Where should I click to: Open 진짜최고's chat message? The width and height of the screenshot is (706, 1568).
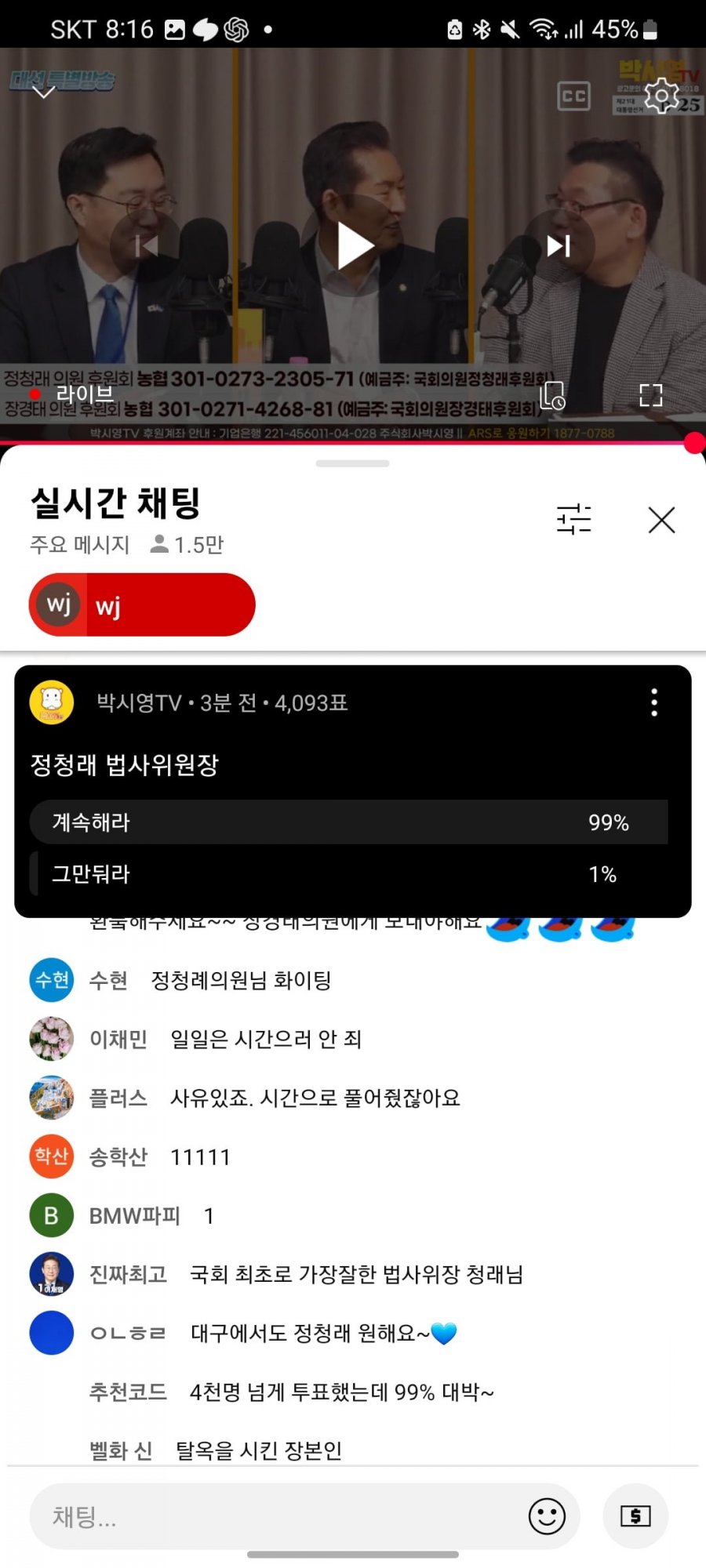[x=356, y=1274]
